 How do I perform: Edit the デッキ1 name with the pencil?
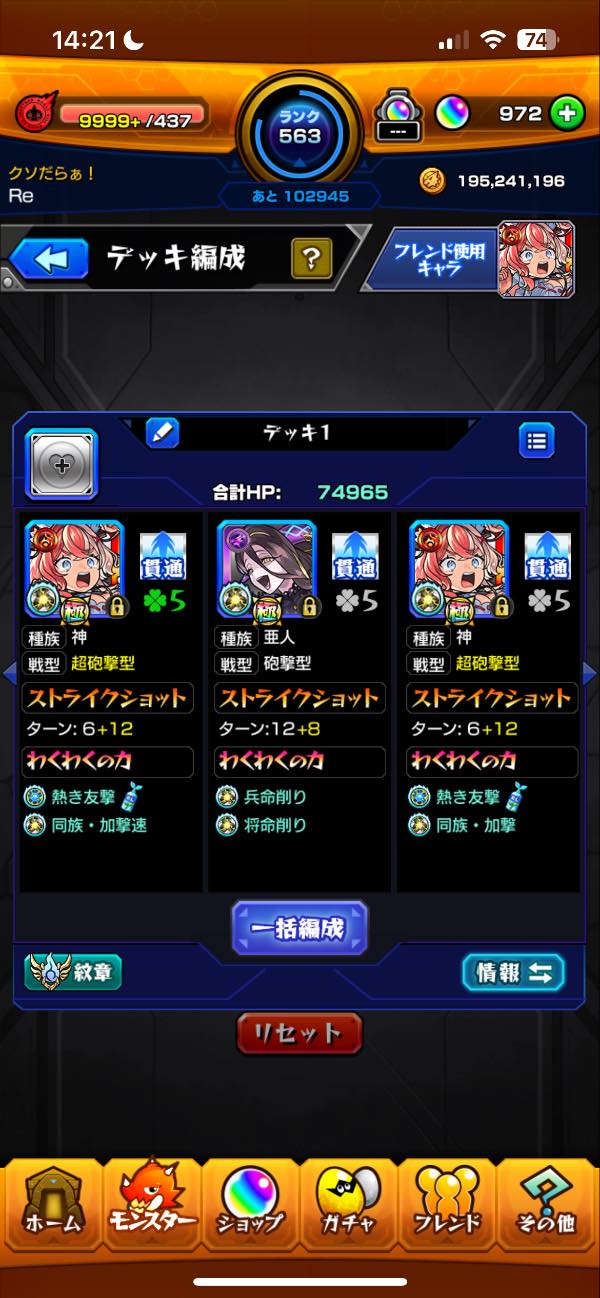(162, 433)
